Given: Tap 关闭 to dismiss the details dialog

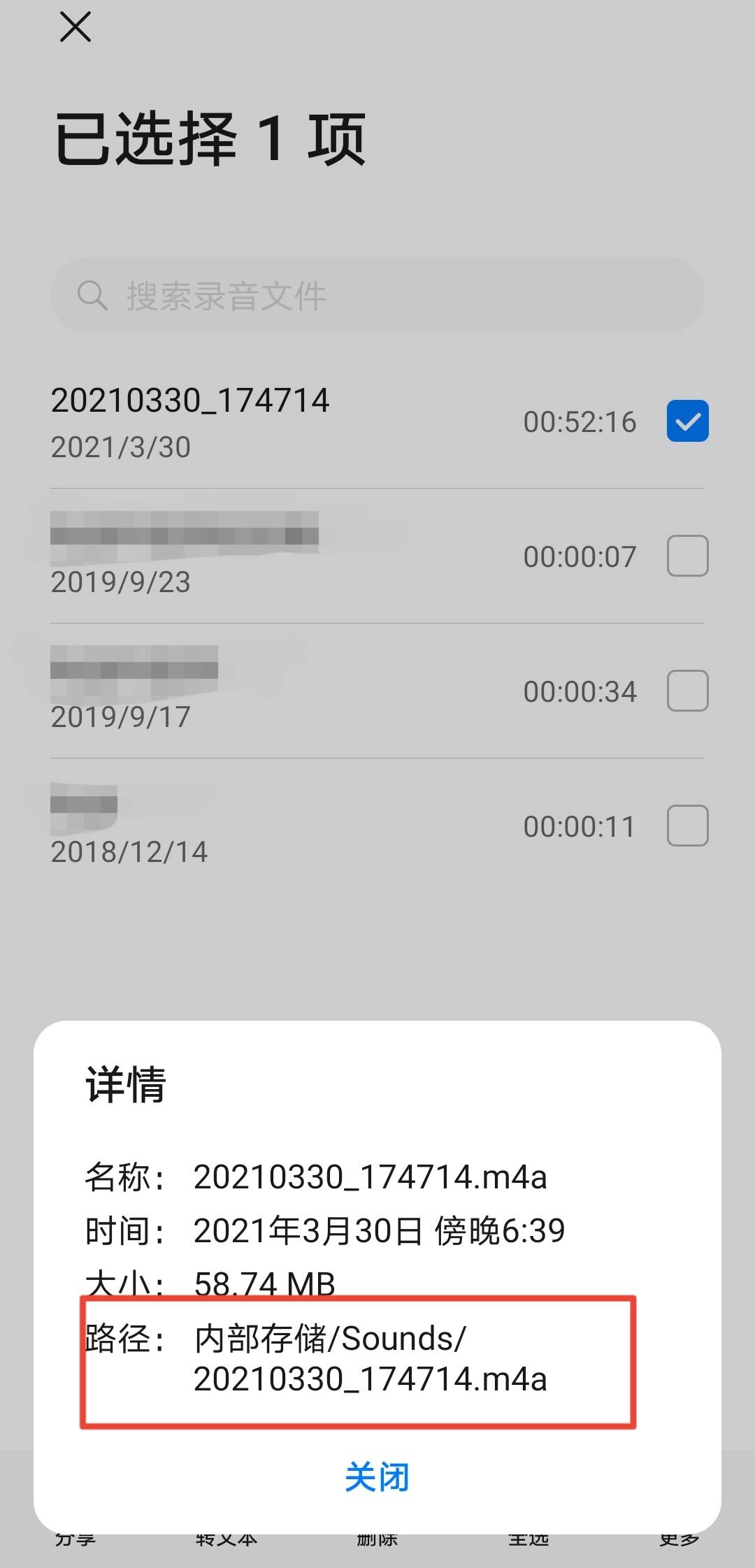Looking at the screenshot, I should (377, 1477).
